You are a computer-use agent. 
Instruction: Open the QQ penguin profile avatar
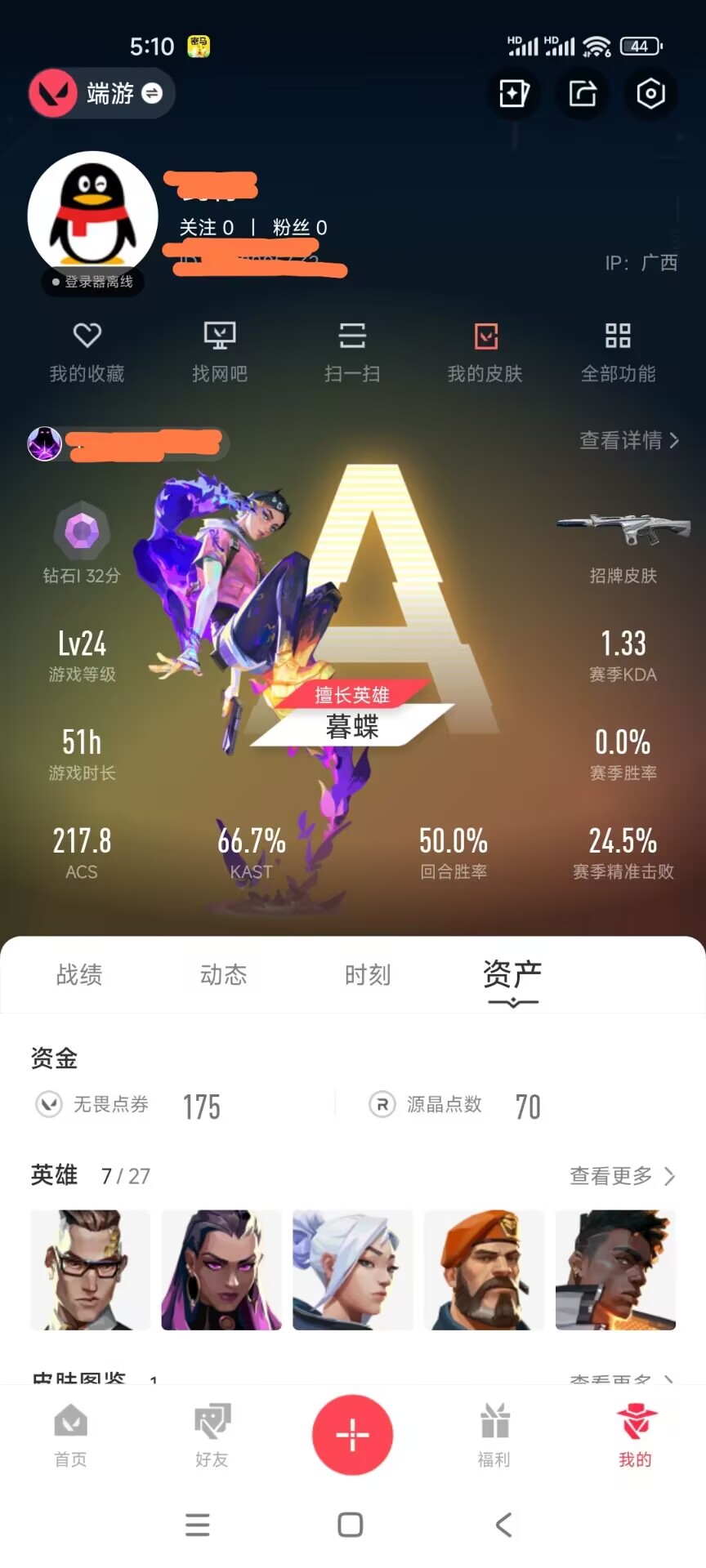93,216
